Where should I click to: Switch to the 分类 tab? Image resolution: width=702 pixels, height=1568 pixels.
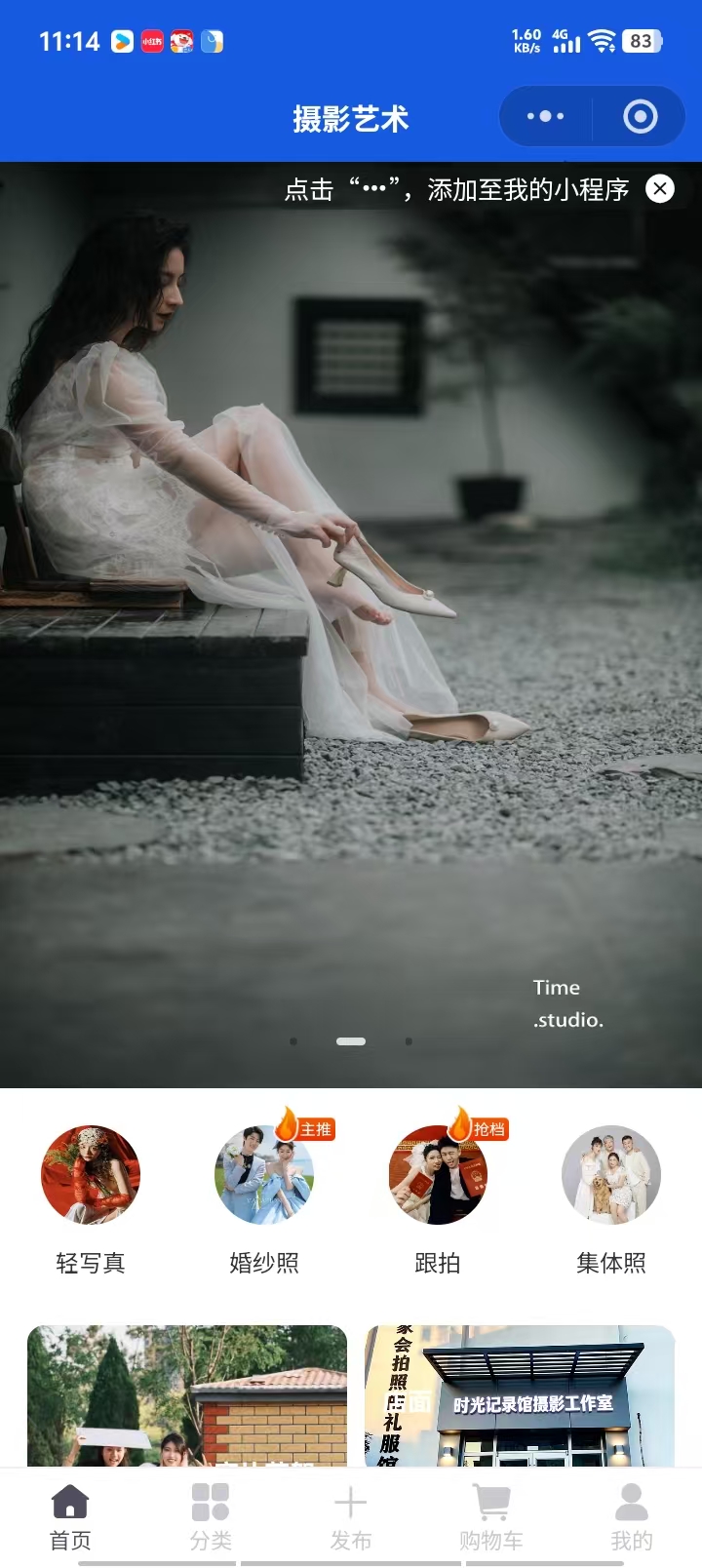211,1517
